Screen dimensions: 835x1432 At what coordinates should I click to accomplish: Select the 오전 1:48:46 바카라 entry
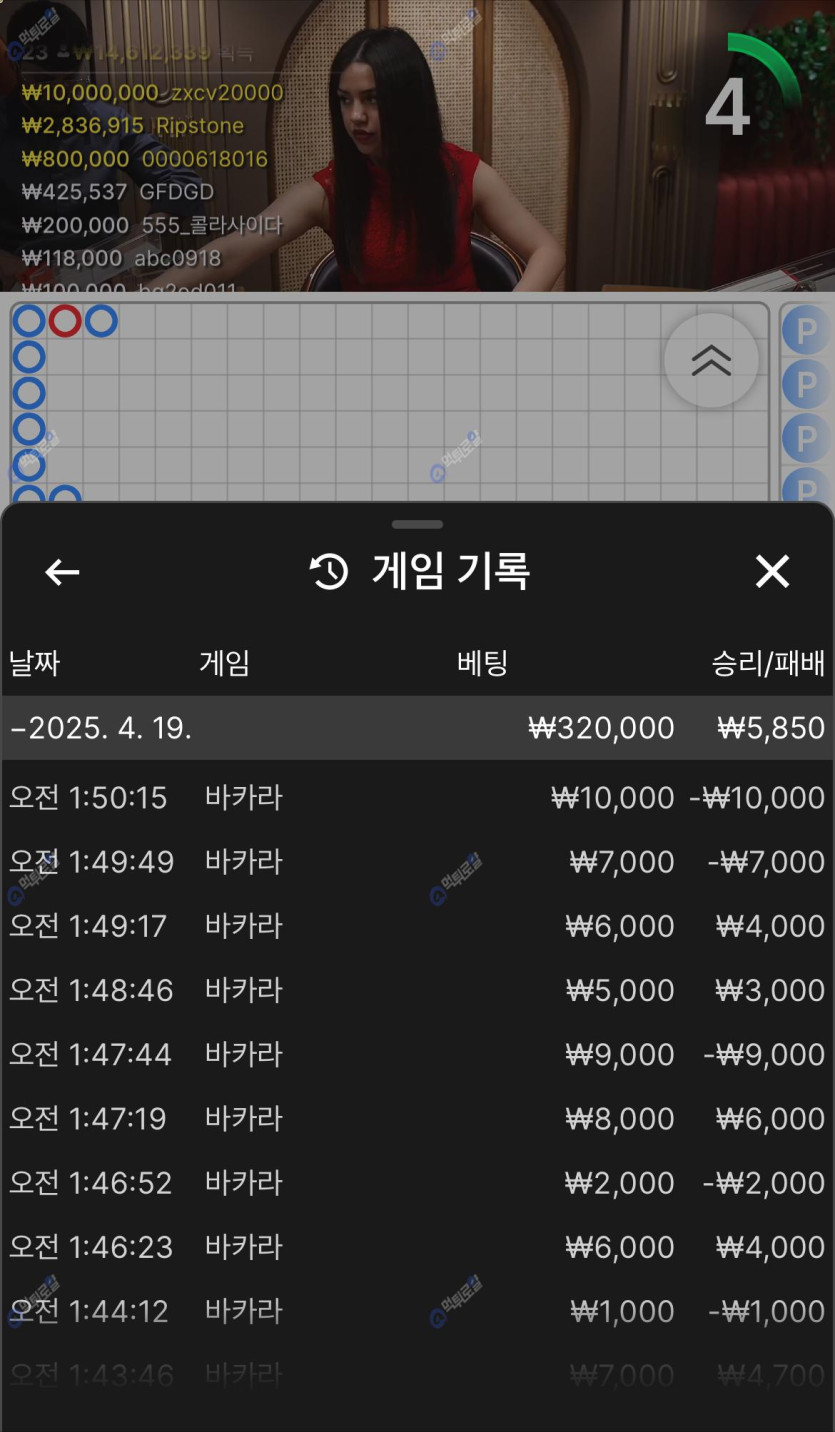tap(417, 990)
